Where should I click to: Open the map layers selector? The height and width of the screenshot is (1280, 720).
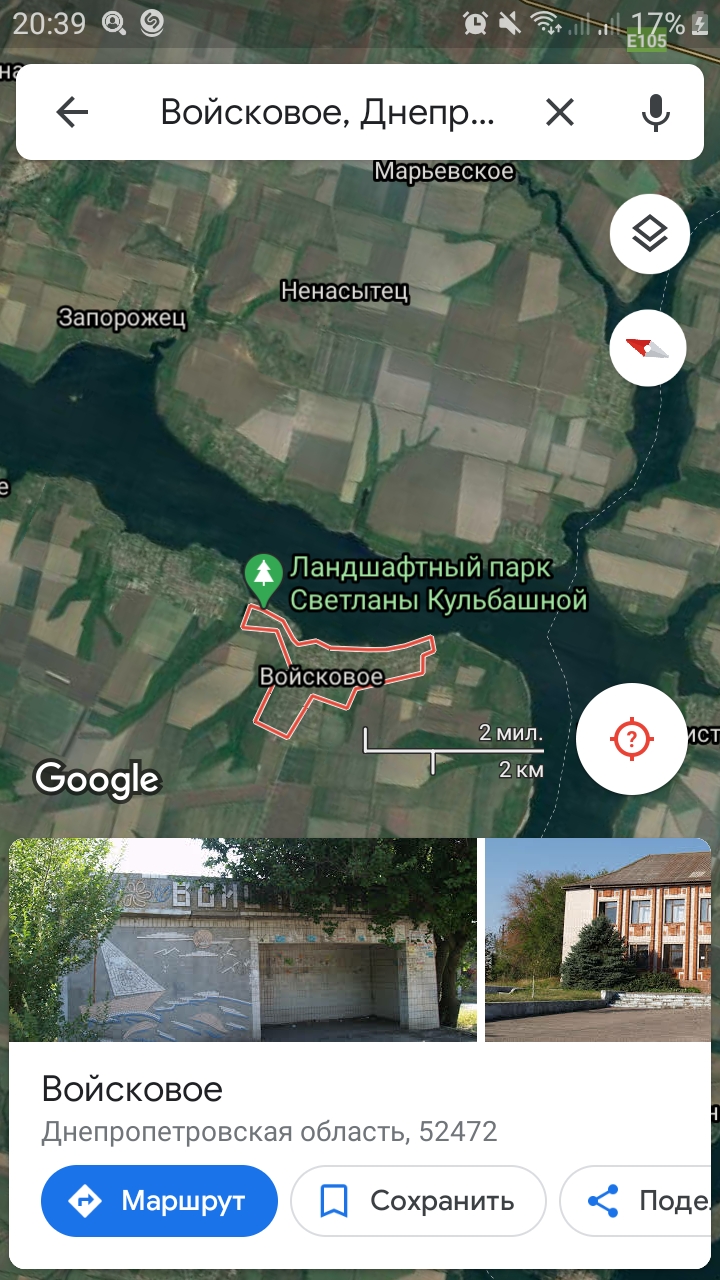[x=649, y=235]
